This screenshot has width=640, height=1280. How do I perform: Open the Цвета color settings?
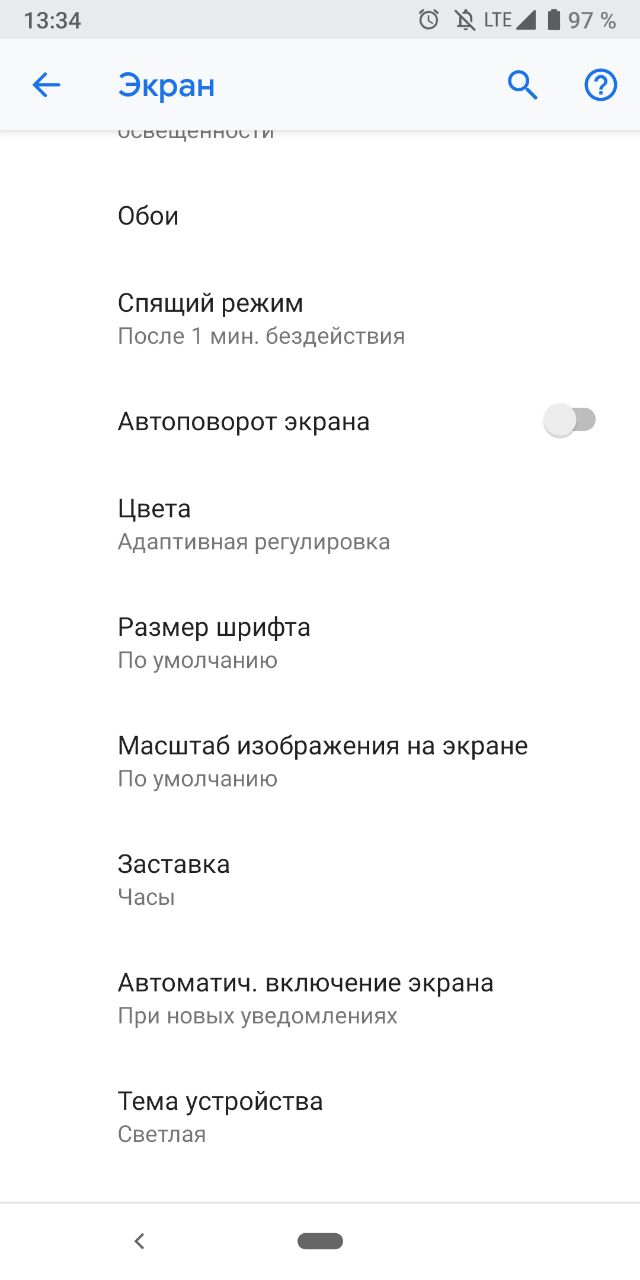click(x=320, y=525)
